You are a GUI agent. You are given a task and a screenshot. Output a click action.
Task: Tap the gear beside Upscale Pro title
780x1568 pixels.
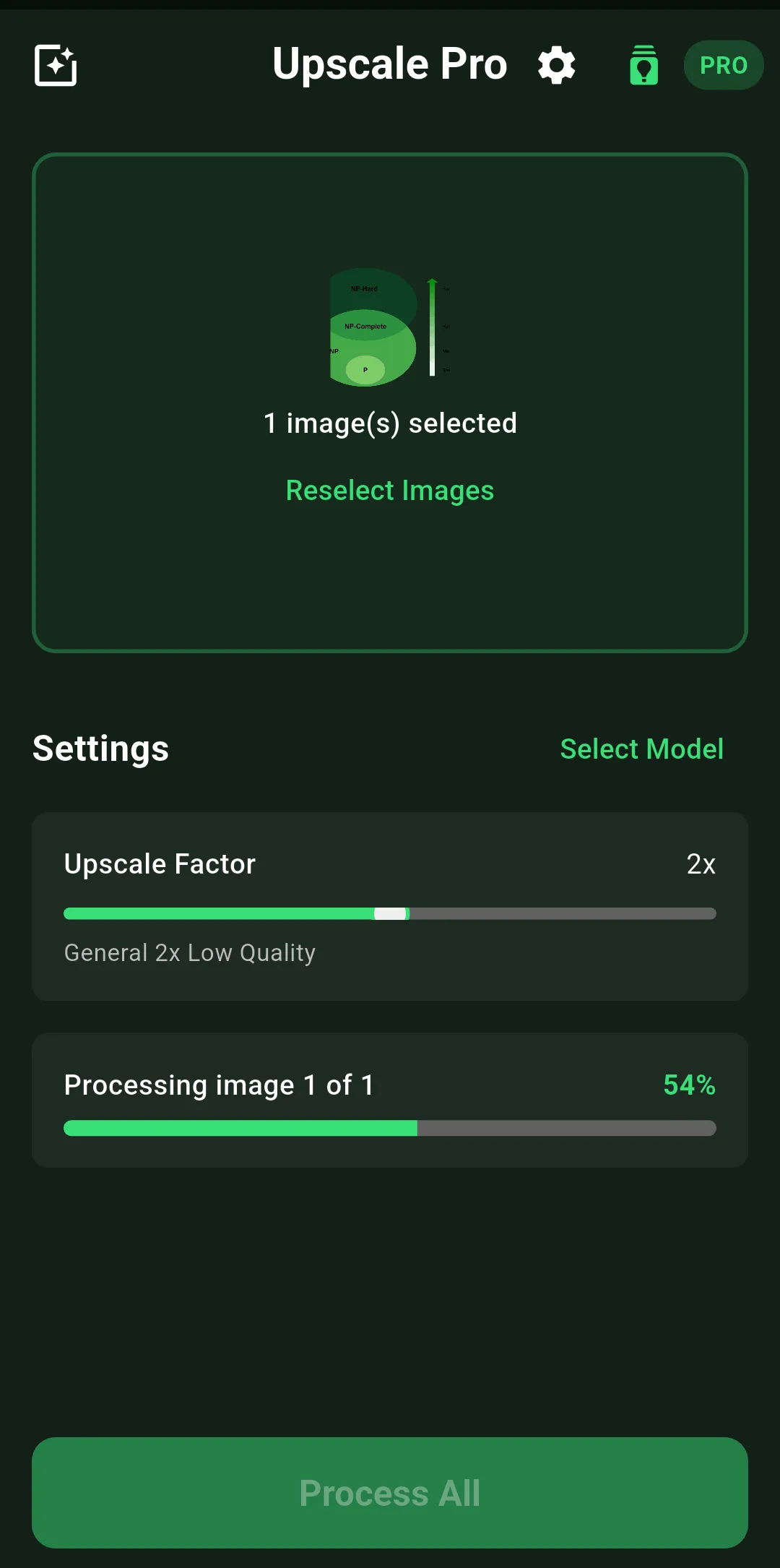(x=556, y=64)
